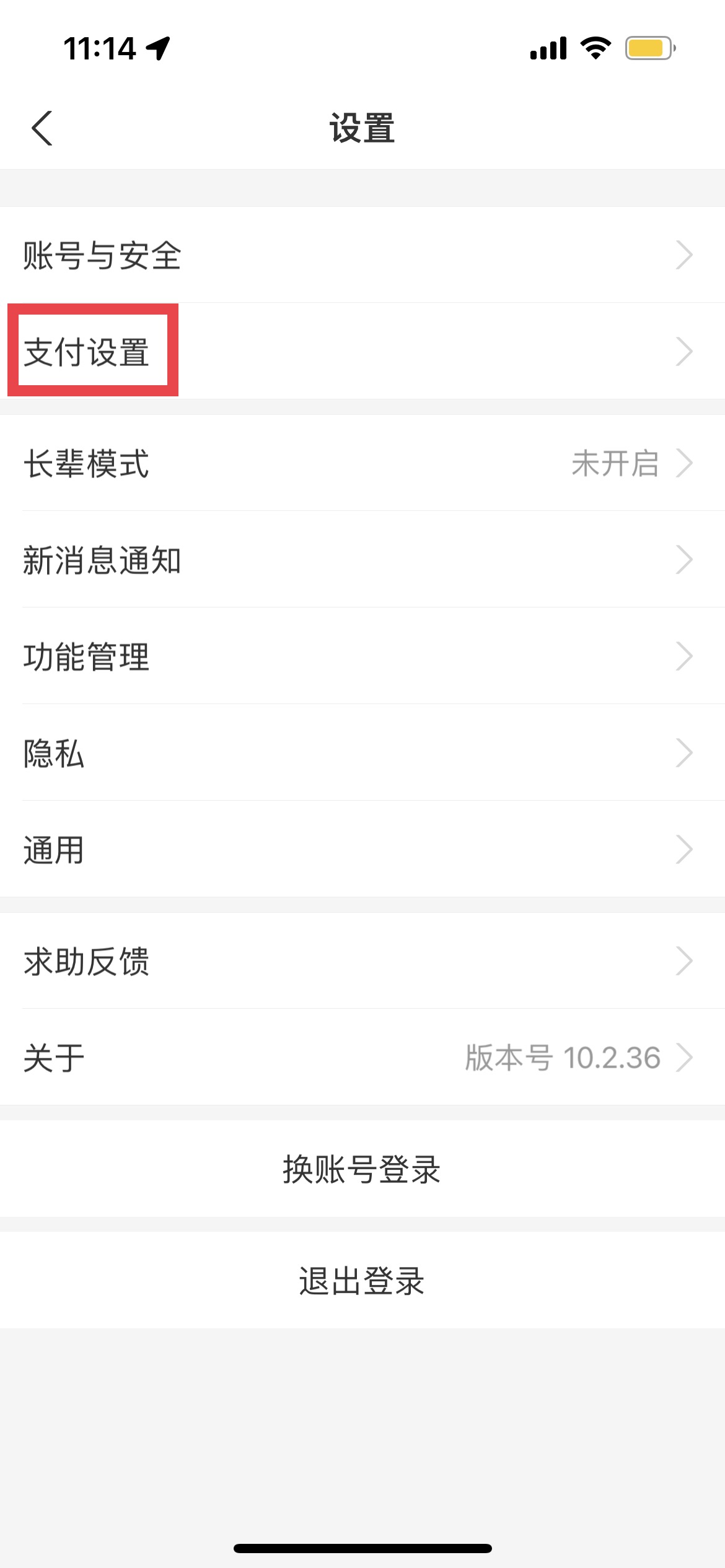Tap 退出登录 to log out

click(362, 1281)
